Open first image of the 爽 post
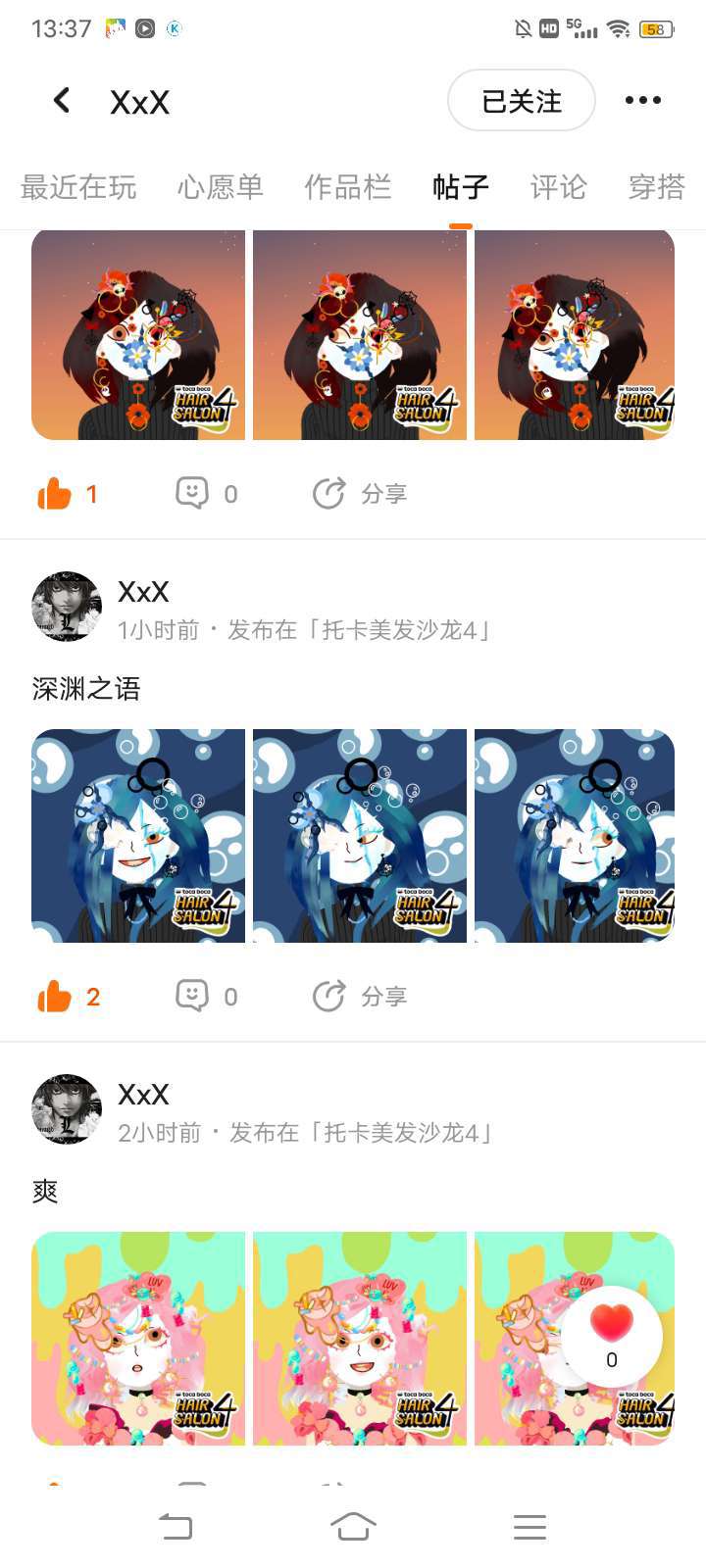706x1568 pixels. (138, 1339)
